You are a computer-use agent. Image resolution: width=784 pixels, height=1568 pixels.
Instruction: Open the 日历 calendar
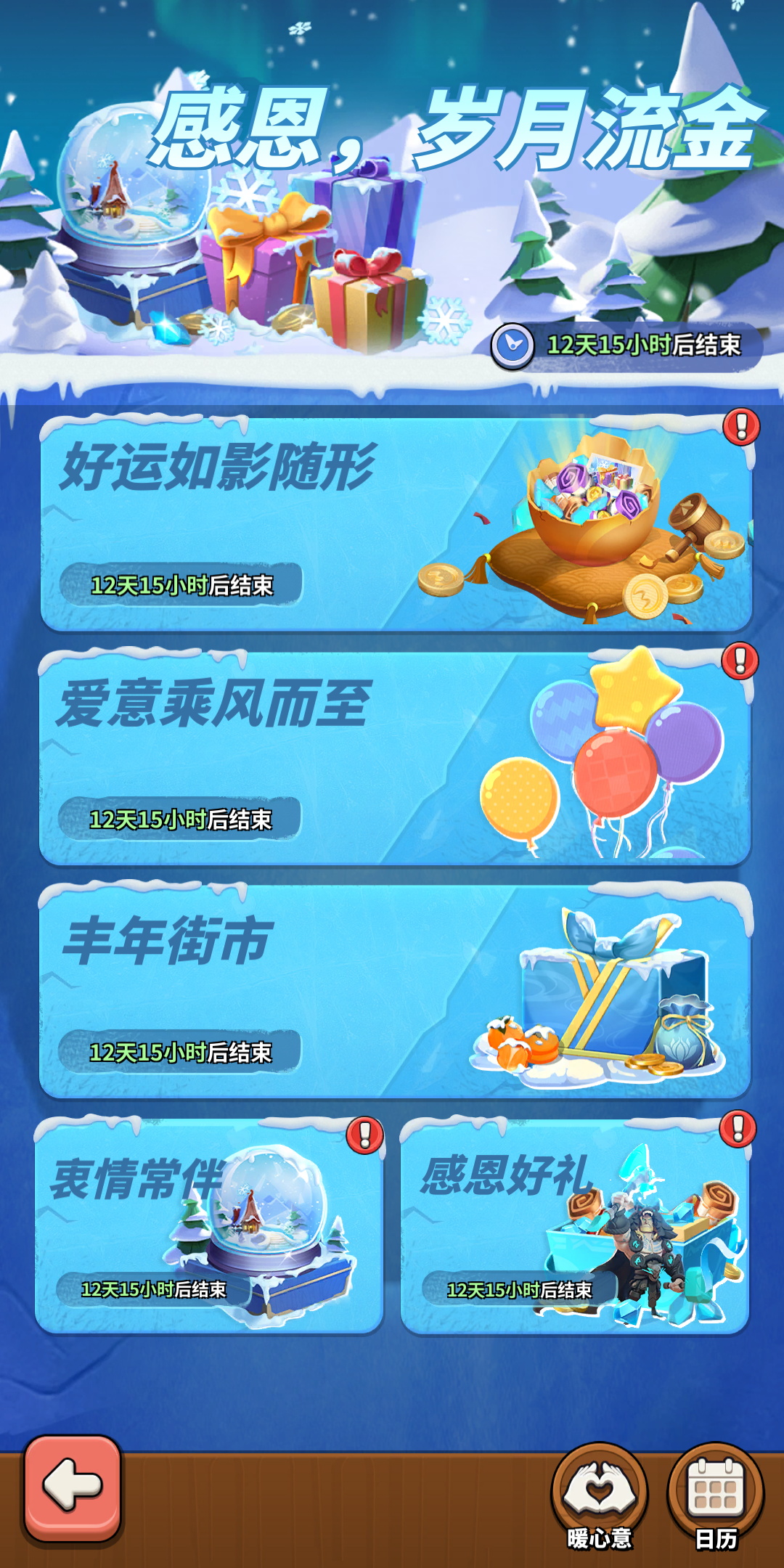[x=716, y=1492]
